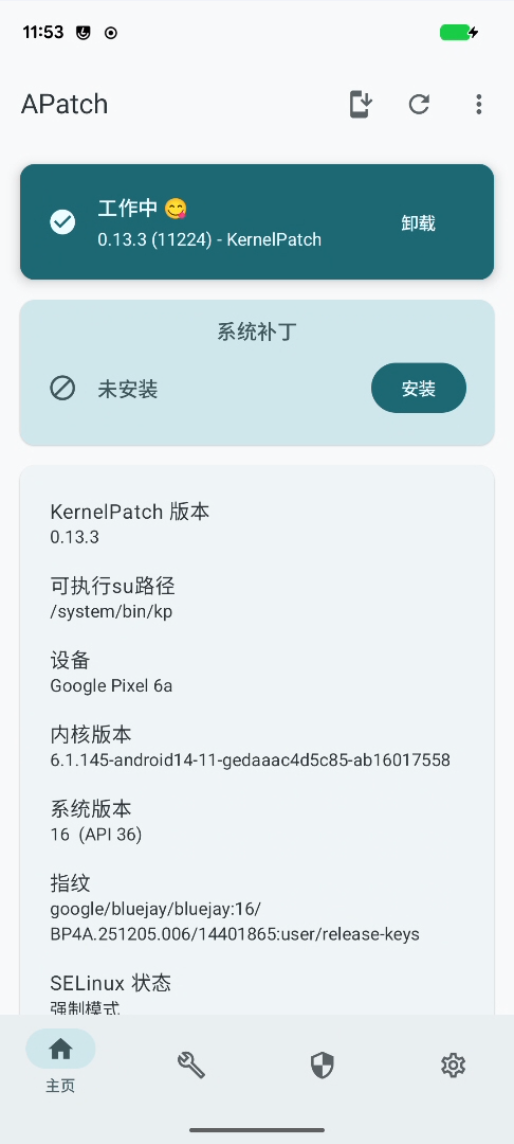The height and width of the screenshot is (1144, 514).
Task: Open the shield tab in the bottom navigation
Action: click(322, 1065)
